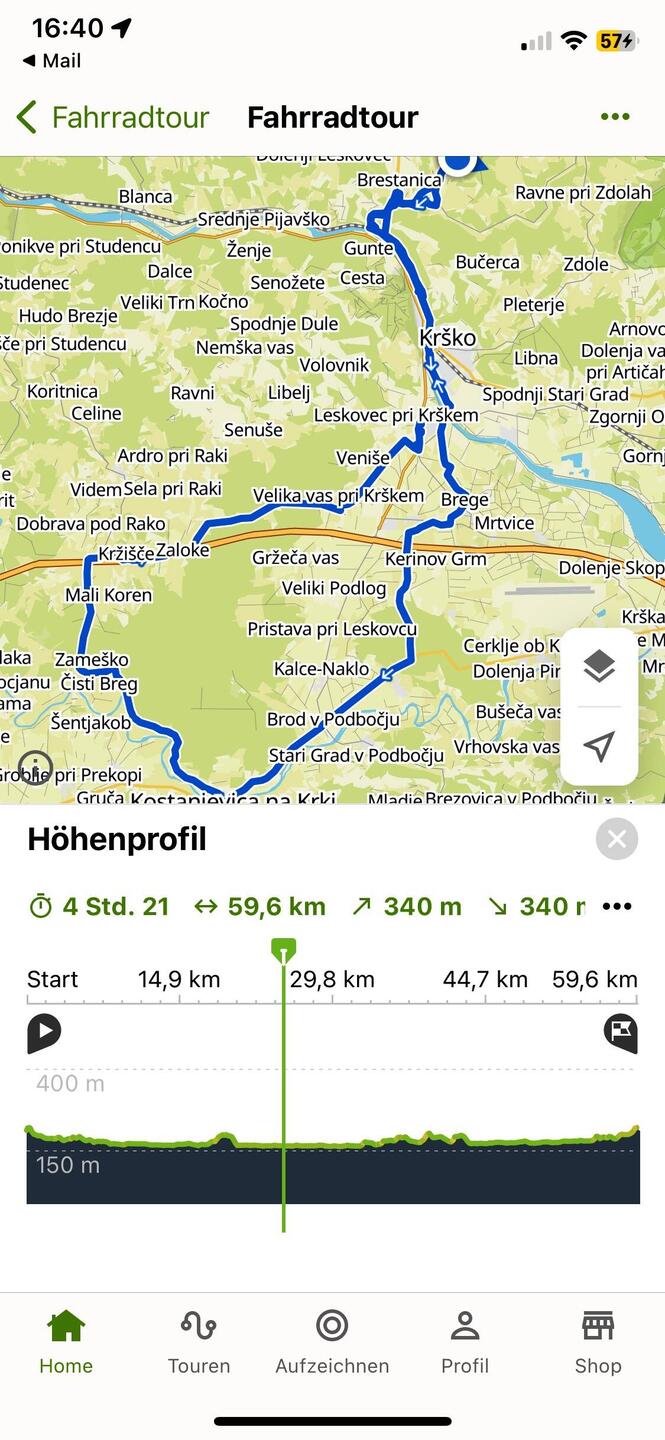The width and height of the screenshot is (665, 1440).
Task: Close the Höhenprofil panel
Action: tap(616, 839)
